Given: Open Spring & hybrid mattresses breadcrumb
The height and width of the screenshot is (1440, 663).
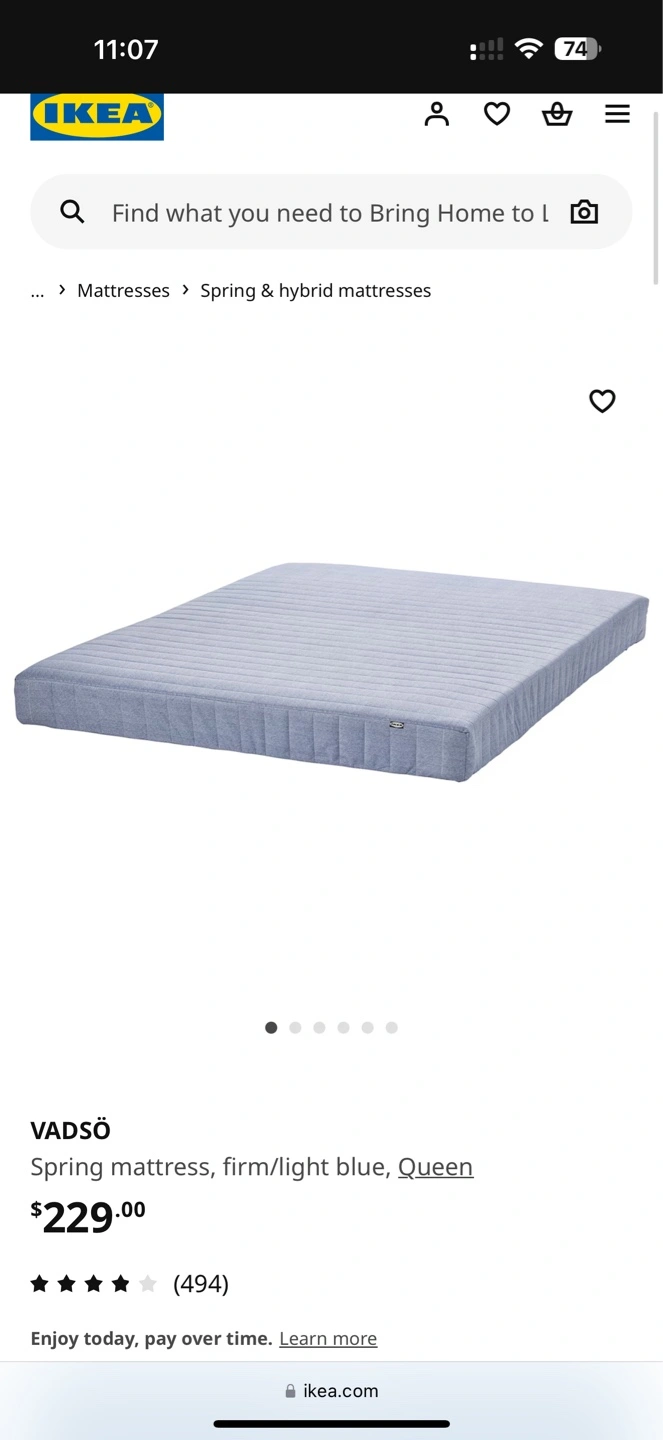Looking at the screenshot, I should coord(316,291).
